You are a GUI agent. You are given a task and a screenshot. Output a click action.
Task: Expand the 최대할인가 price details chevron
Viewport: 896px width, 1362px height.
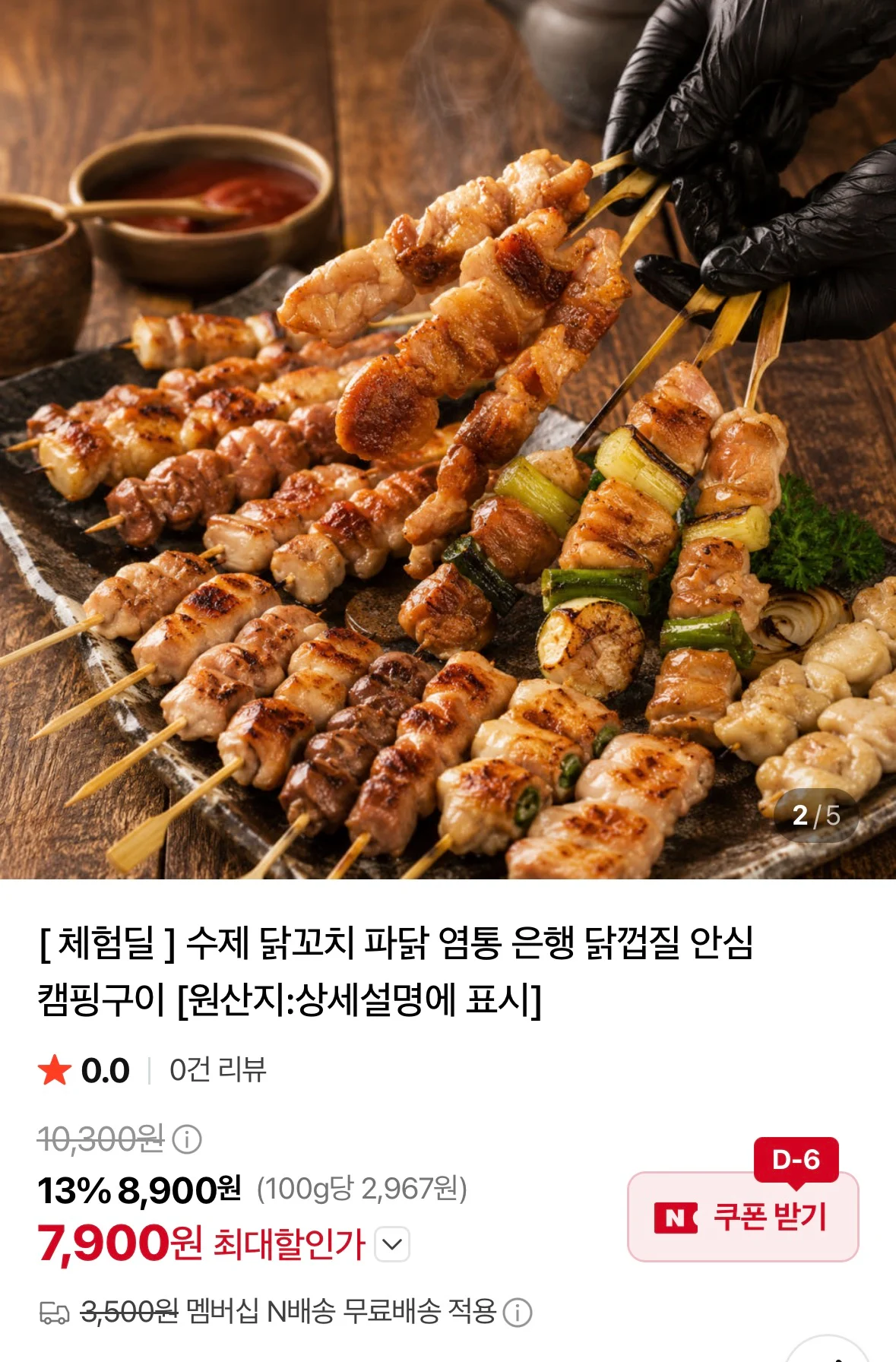coord(392,1244)
